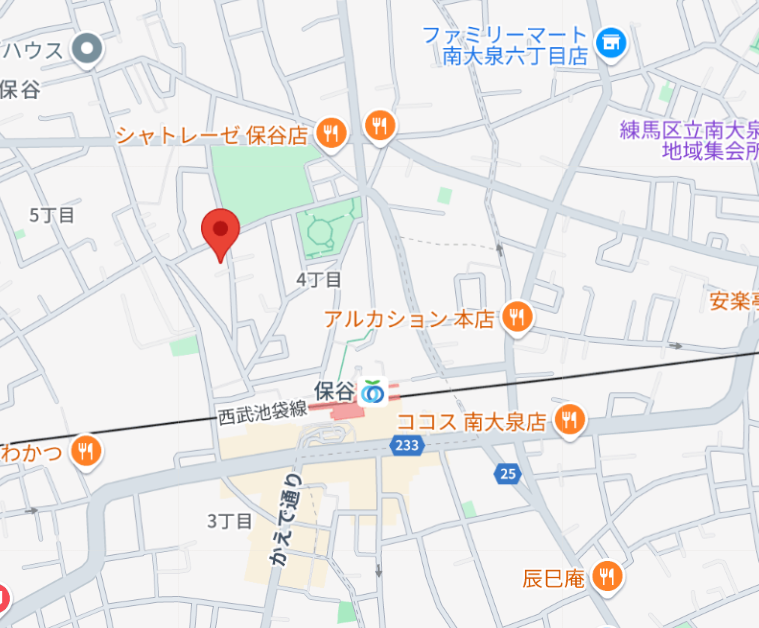Open the gray ハウス place marker
Viewport: 759px width, 628px height.
click(x=89, y=49)
